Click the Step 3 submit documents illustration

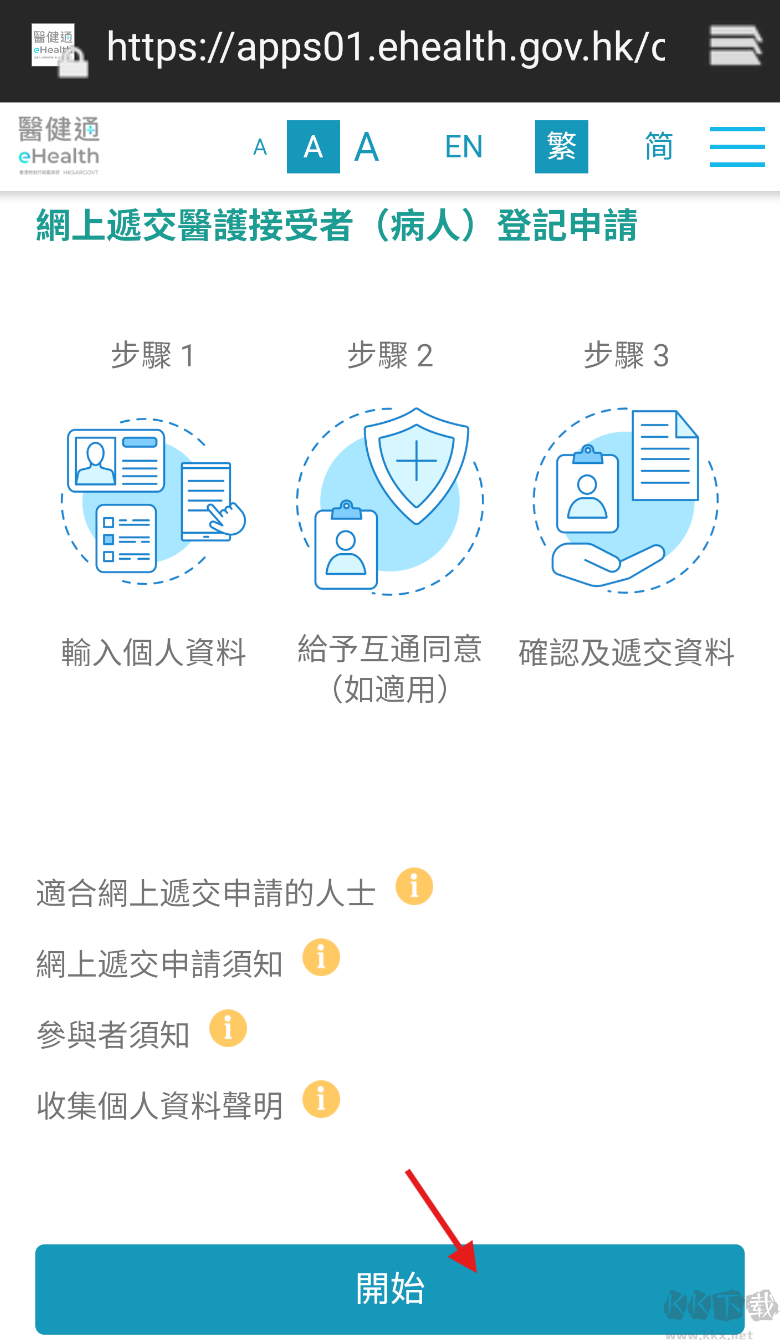click(x=626, y=500)
